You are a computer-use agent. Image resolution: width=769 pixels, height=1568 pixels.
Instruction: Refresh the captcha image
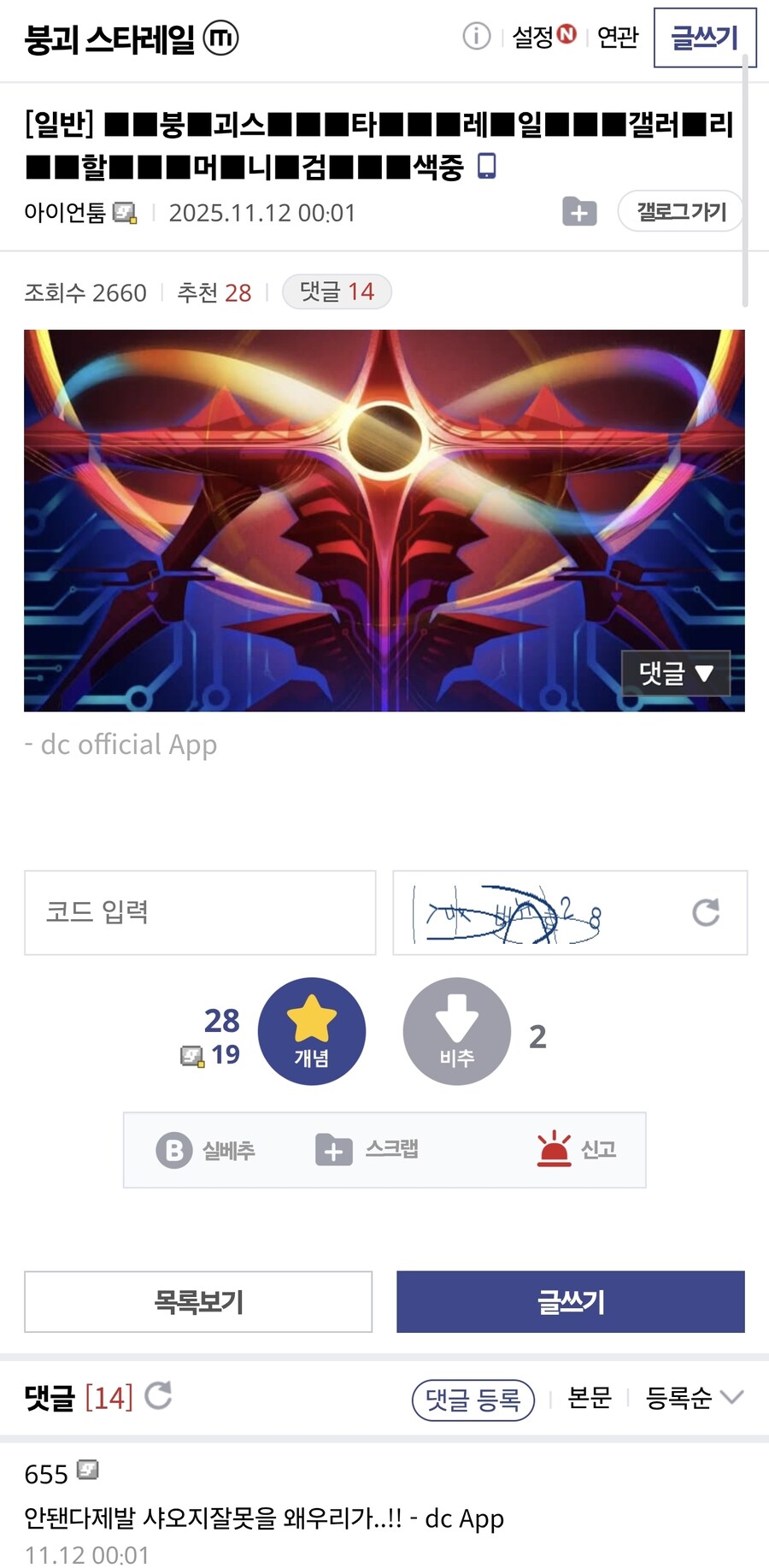704,912
